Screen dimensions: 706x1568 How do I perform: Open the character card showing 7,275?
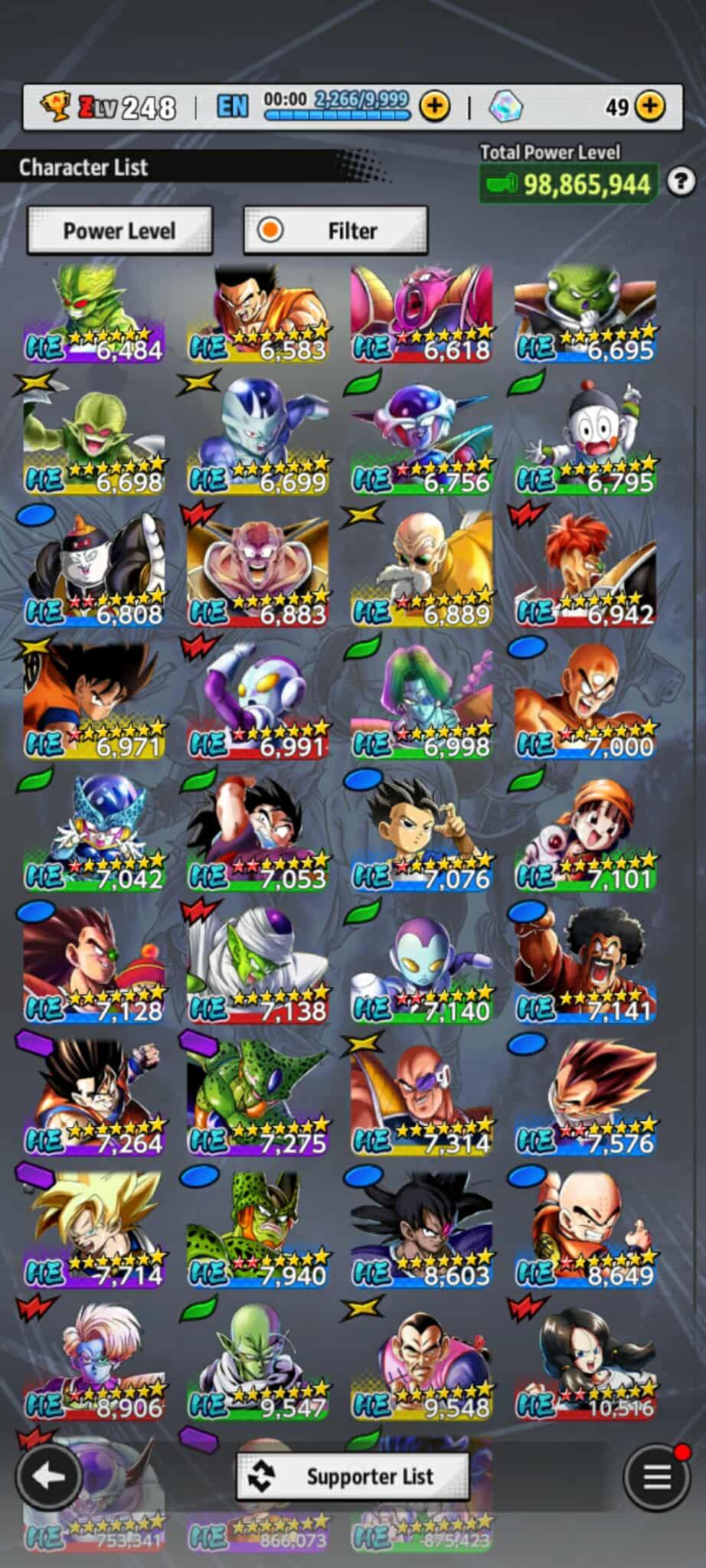coord(257,1106)
